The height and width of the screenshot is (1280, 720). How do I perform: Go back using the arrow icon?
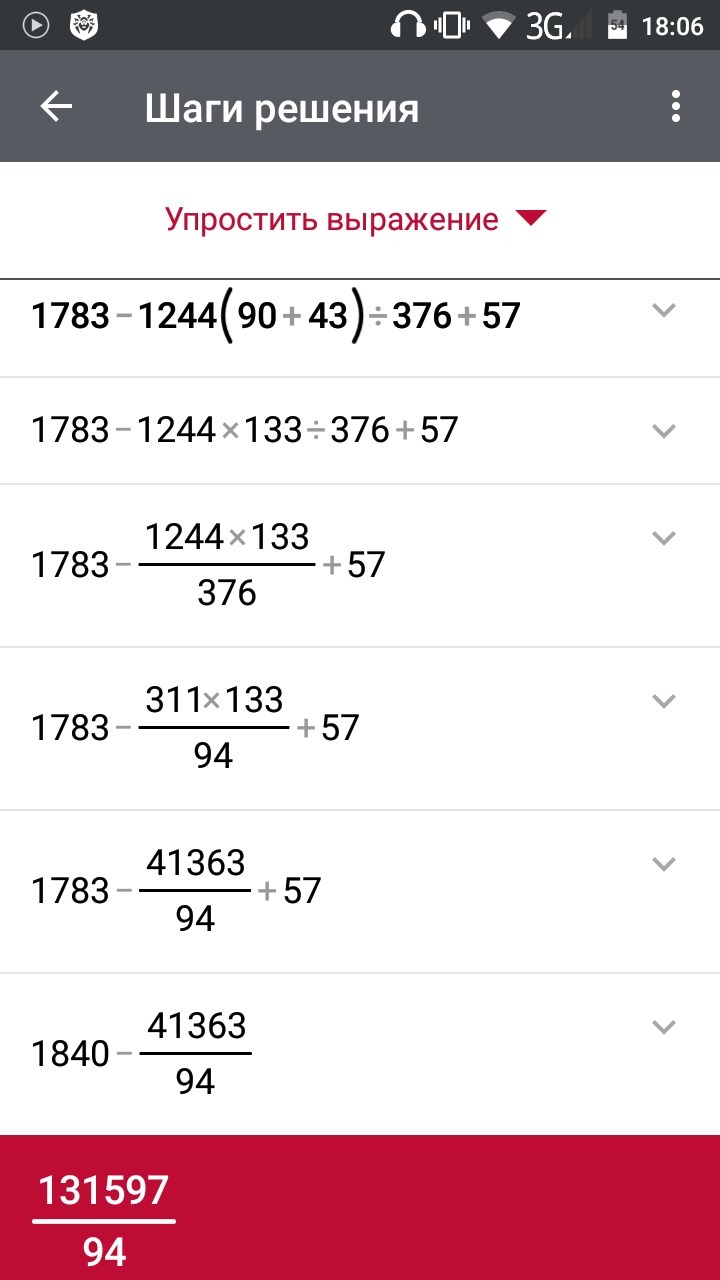tap(56, 107)
